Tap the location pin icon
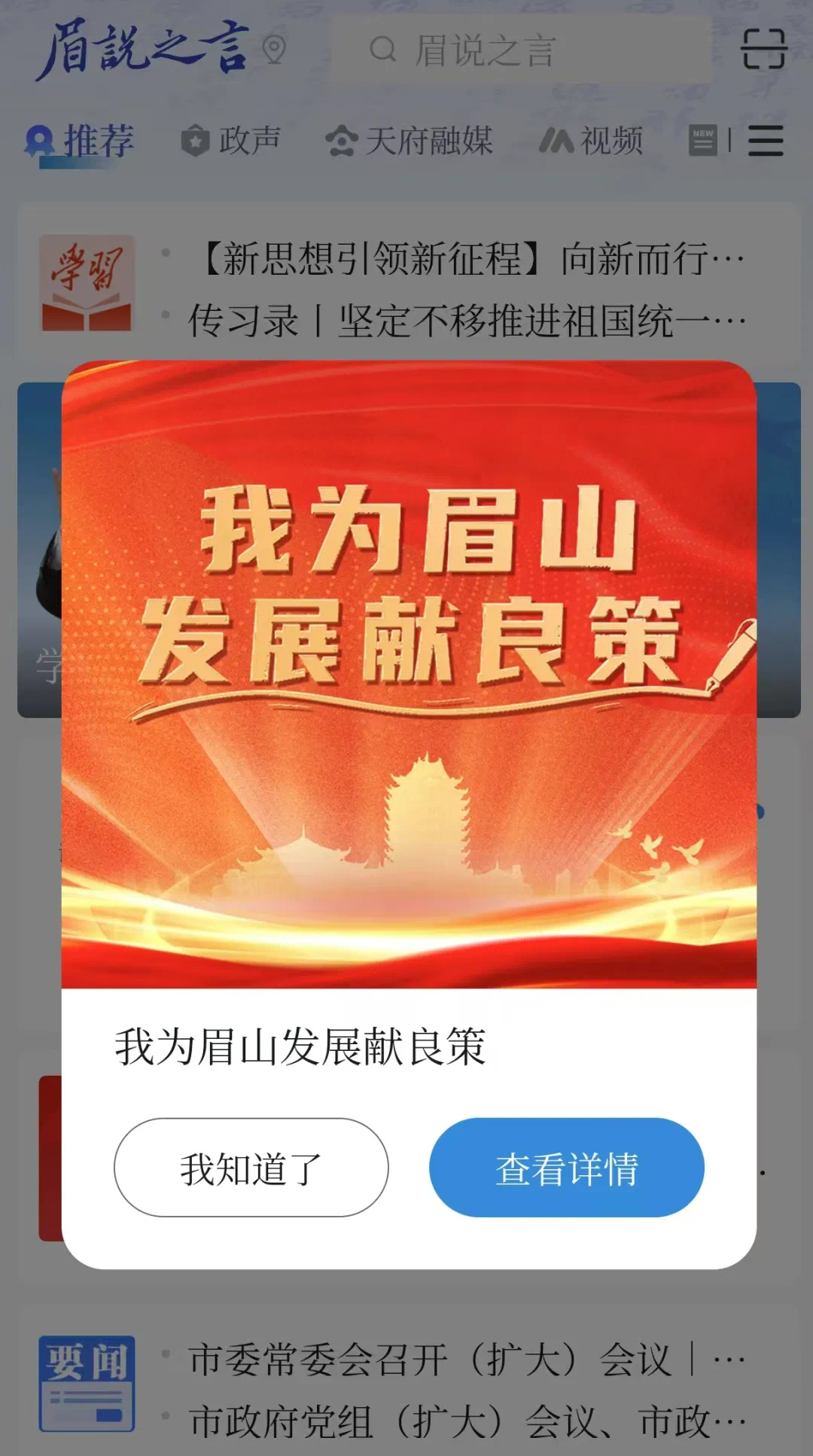Viewport: 813px width, 1456px height. [x=274, y=50]
